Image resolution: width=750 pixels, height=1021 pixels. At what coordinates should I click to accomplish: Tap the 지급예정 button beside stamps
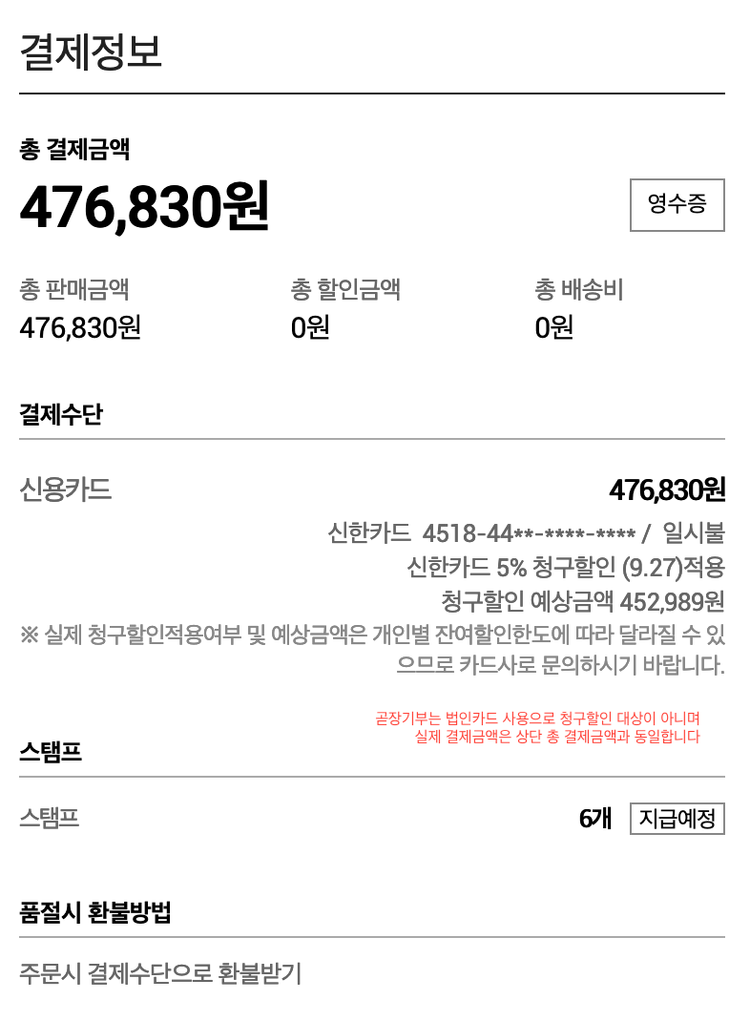point(677,819)
